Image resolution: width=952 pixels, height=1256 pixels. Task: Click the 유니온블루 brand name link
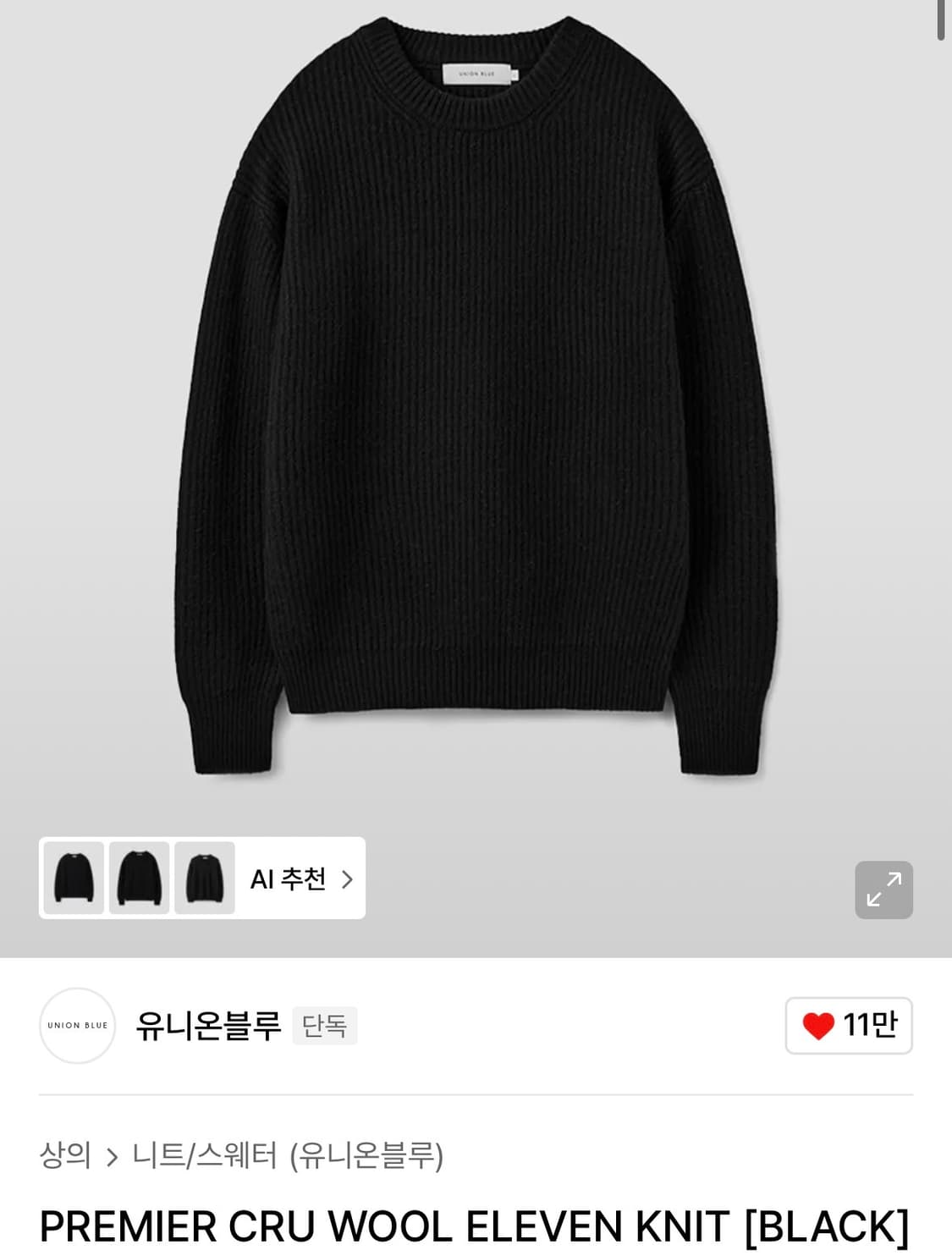coord(206,1024)
